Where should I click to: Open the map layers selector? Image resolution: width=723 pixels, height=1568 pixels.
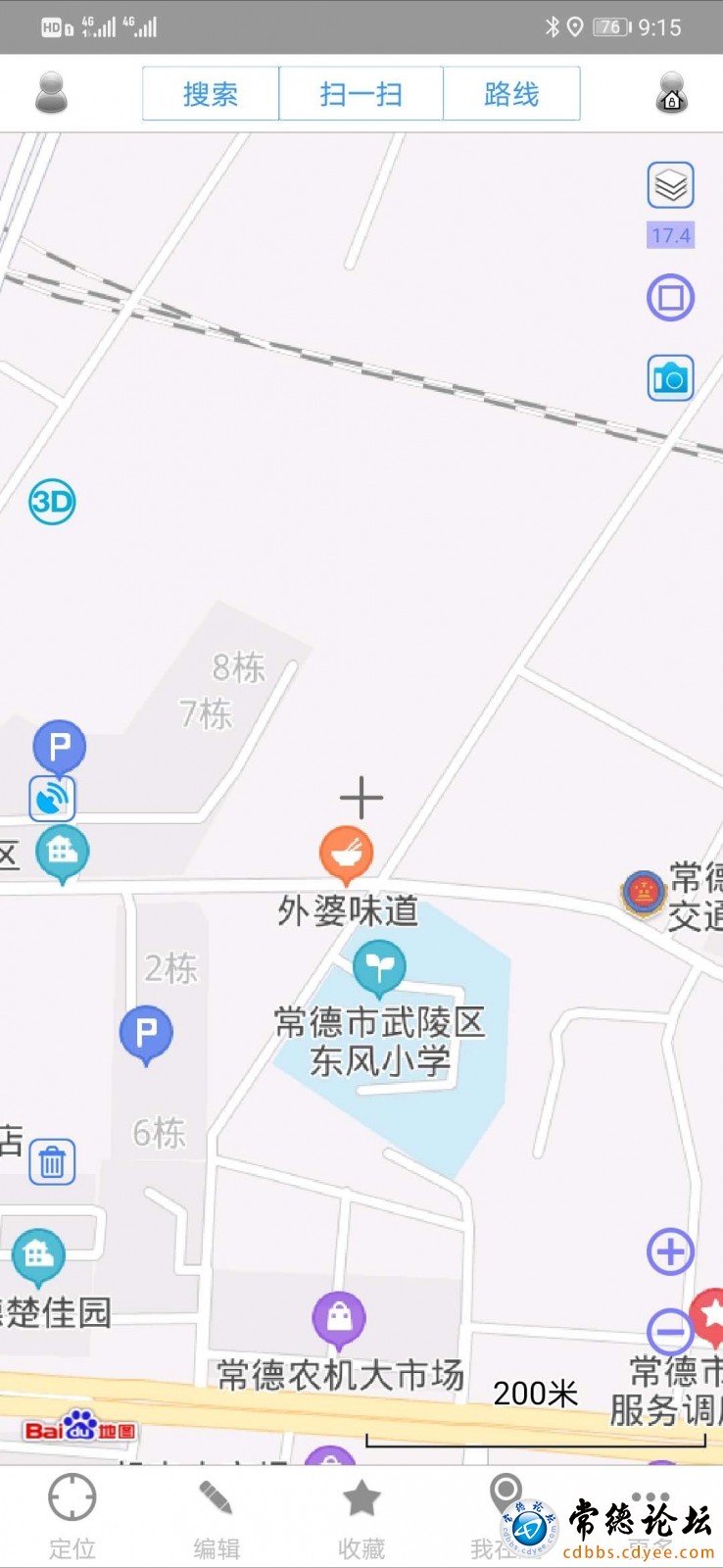tap(671, 185)
